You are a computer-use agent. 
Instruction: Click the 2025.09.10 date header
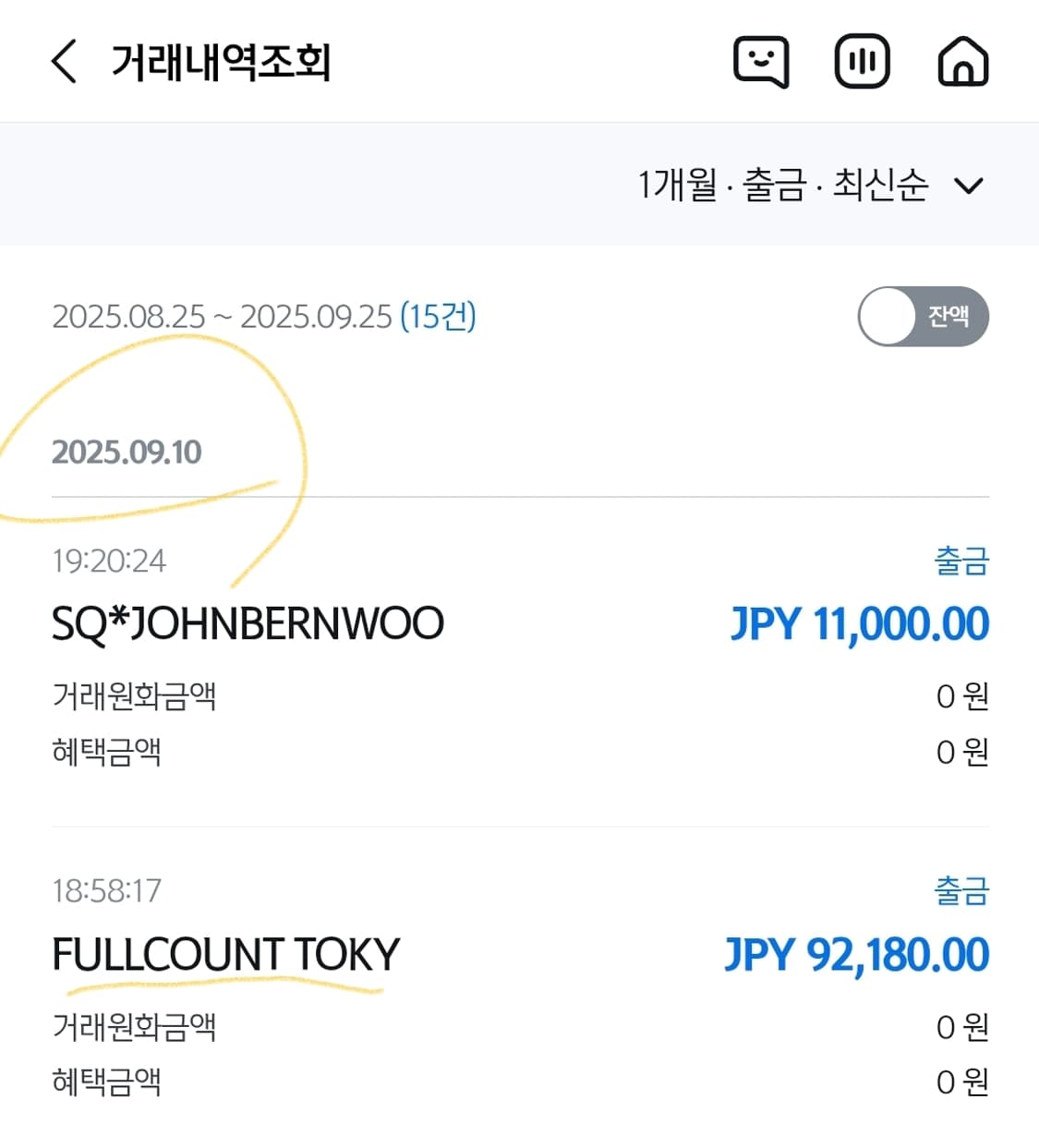click(129, 453)
